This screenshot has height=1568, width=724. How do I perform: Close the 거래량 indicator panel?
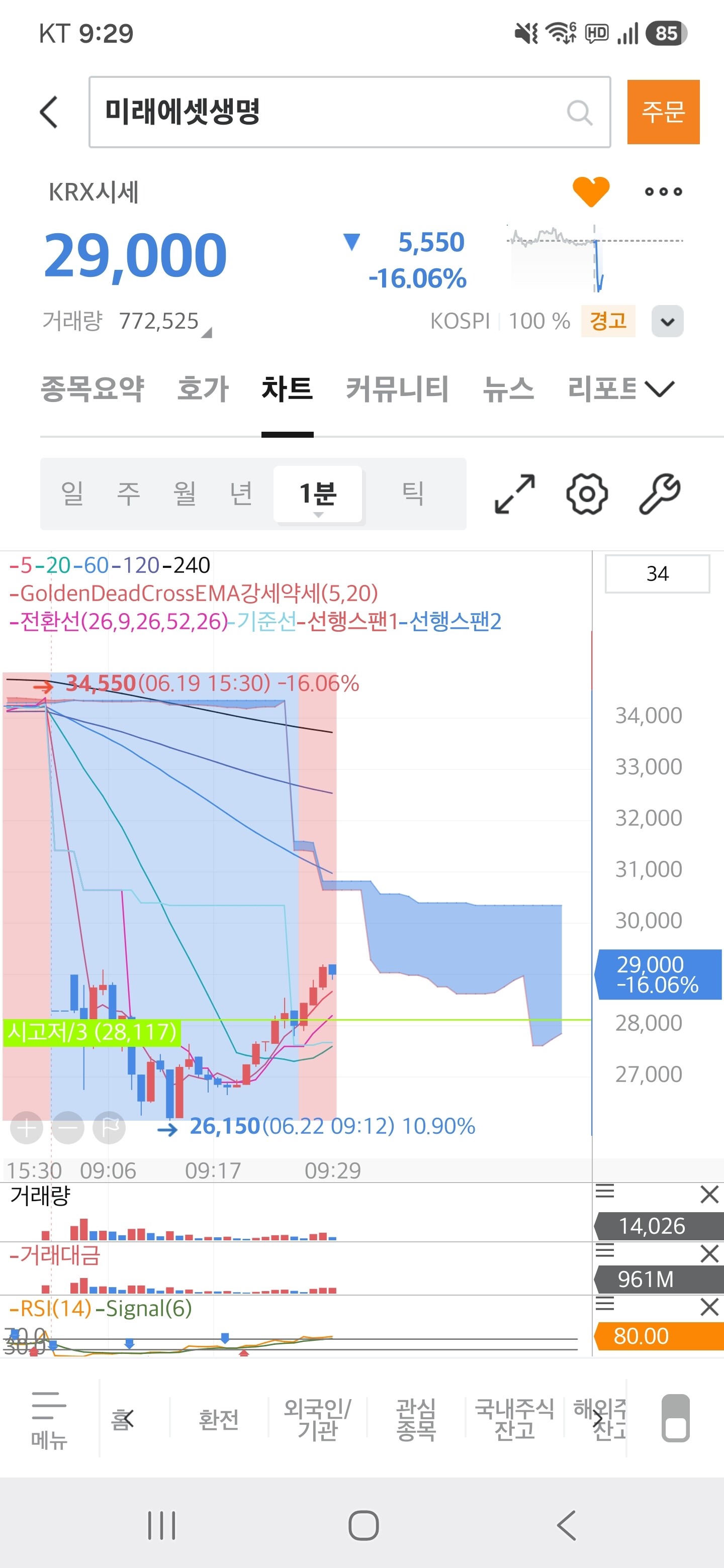tap(709, 1195)
